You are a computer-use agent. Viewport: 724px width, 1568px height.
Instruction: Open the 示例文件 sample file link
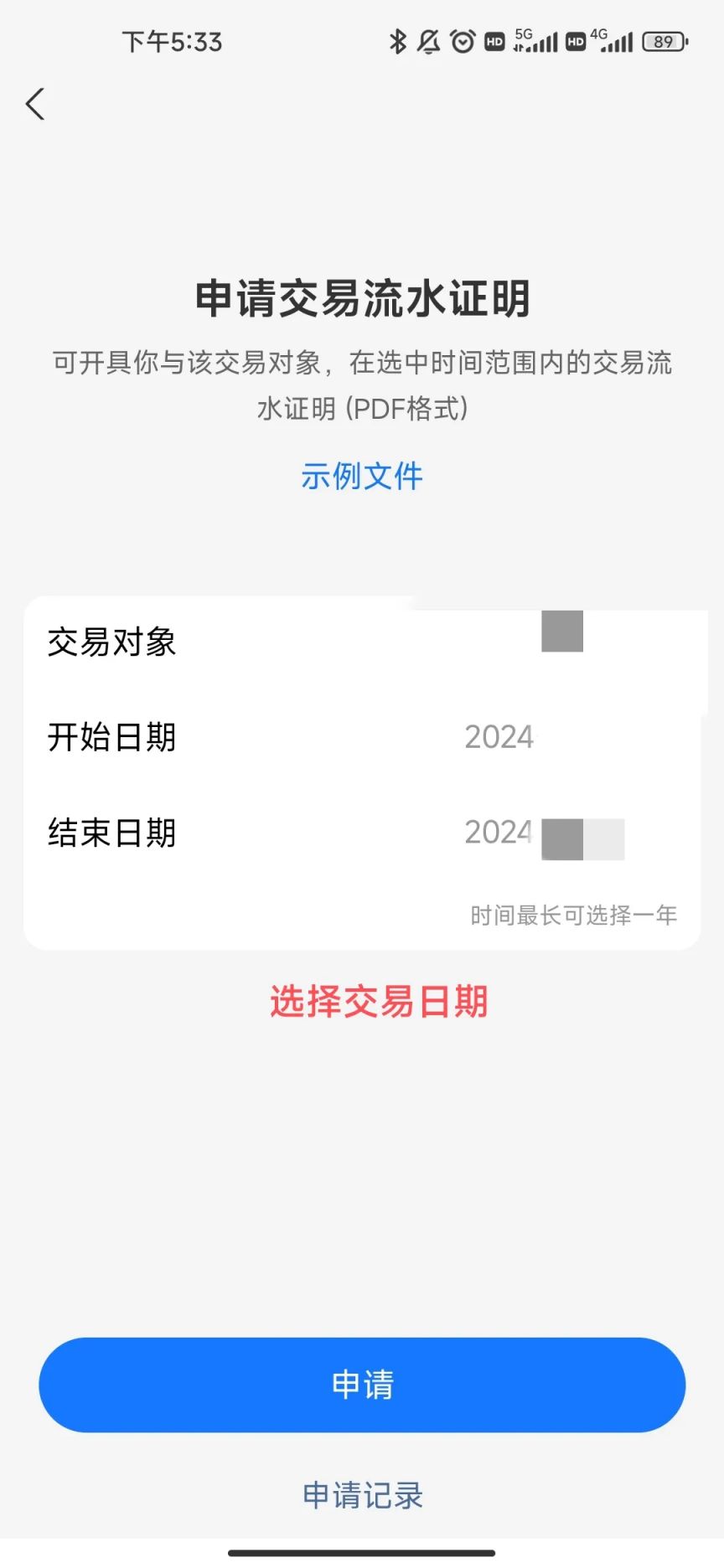coord(362,477)
